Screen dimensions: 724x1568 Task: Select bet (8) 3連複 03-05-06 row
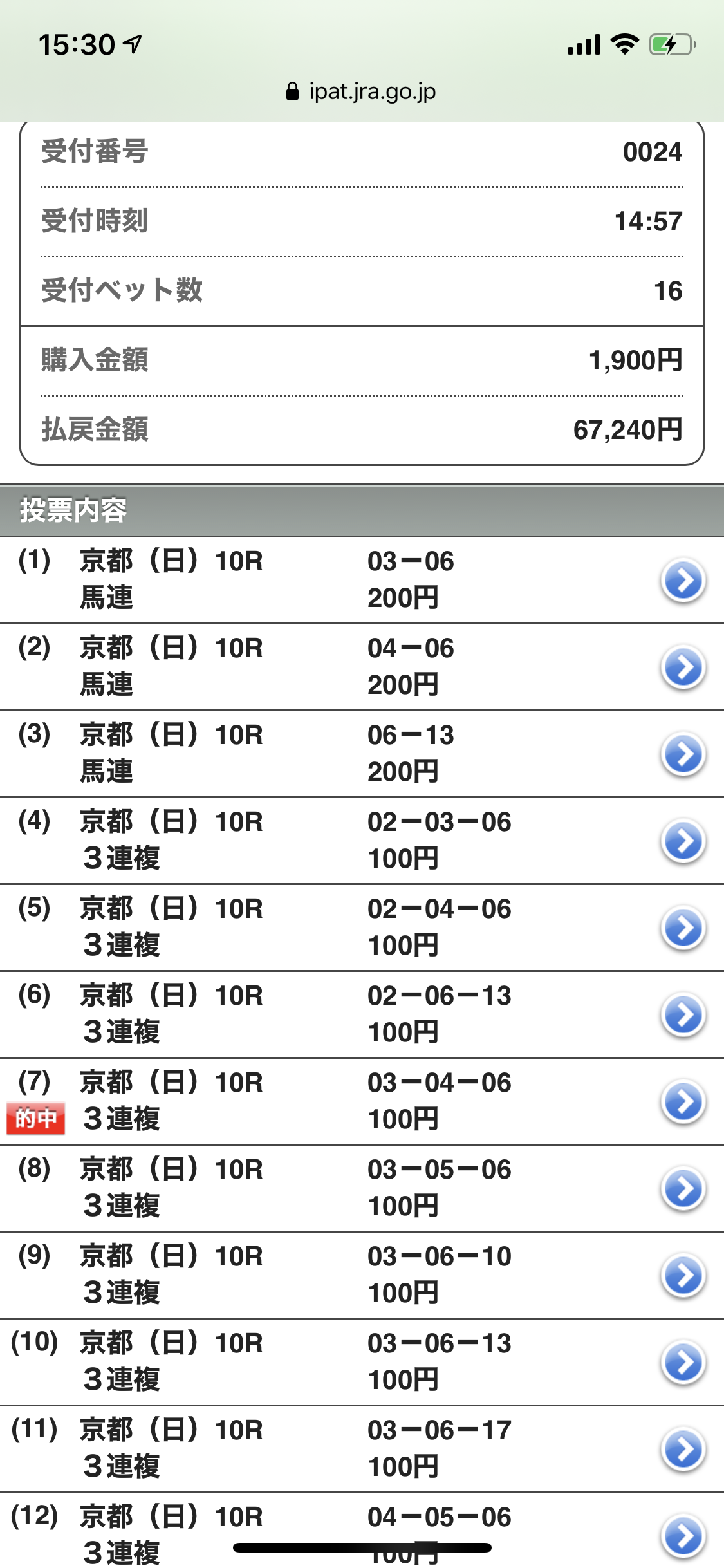point(683,1188)
